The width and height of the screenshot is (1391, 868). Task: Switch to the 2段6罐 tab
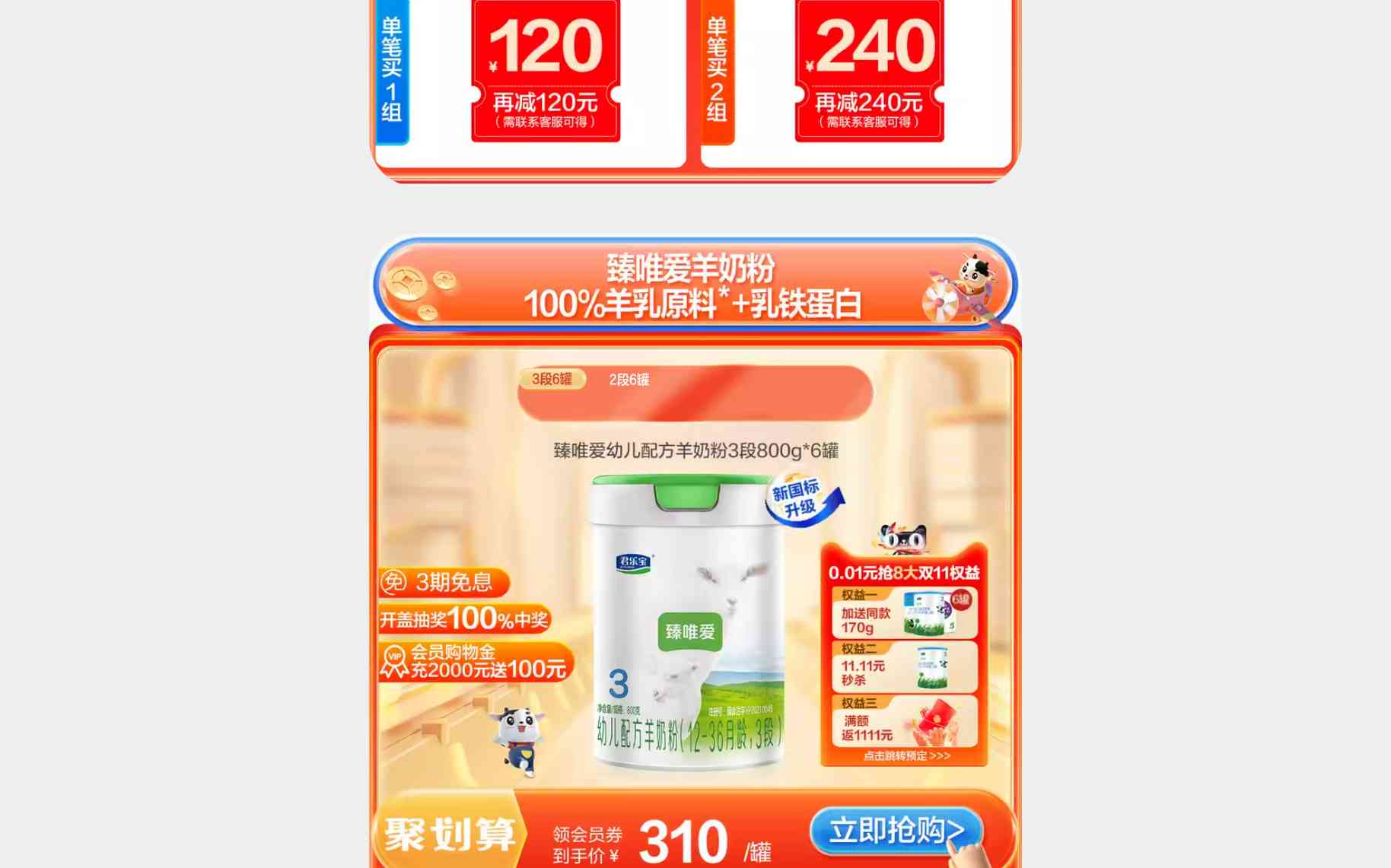point(629,380)
